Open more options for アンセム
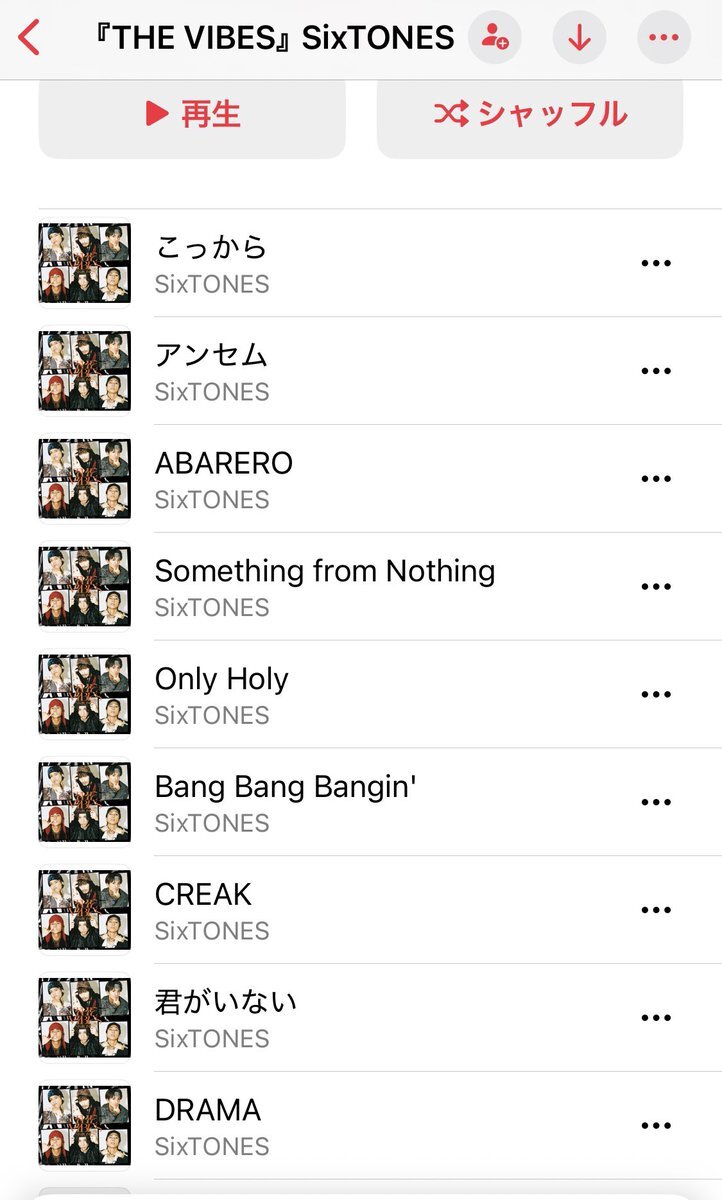This screenshot has height=1200, width=722. click(656, 371)
